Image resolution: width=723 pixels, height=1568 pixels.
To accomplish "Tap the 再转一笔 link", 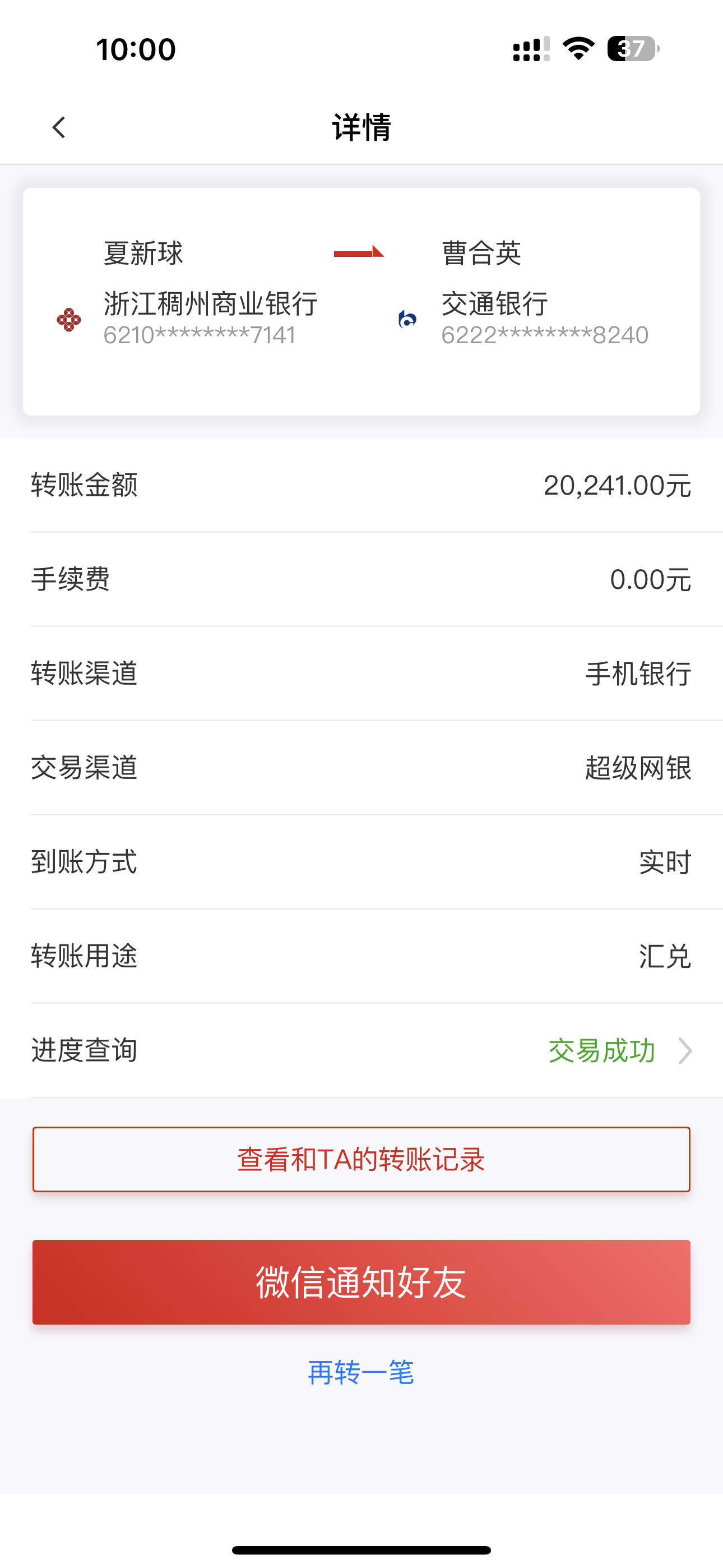I will click(361, 1373).
